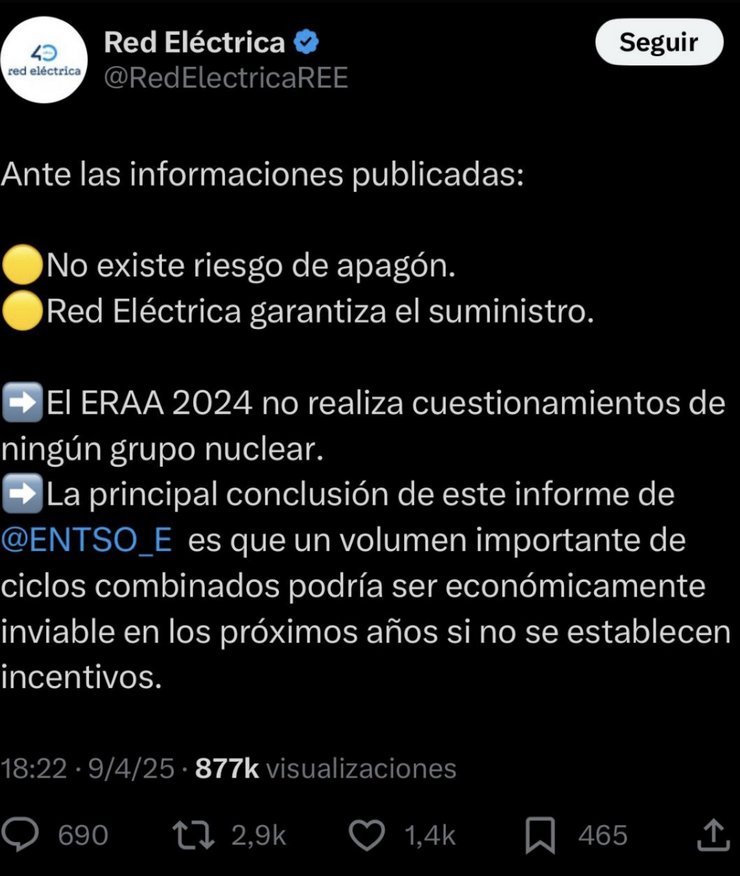The height and width of the screenshot is (876, 740).
Task: Follow Red Eléctrica with the Seguir button
Action: tap(658, 43)
